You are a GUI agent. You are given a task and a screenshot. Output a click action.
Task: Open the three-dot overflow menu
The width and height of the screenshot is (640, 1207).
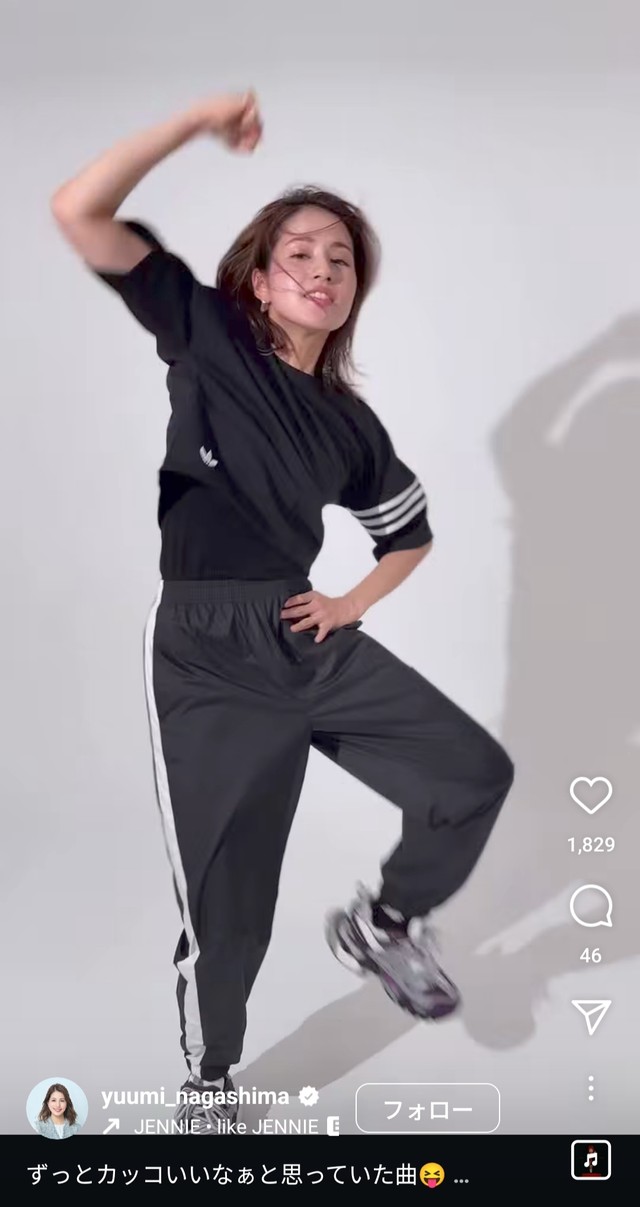591,1088
